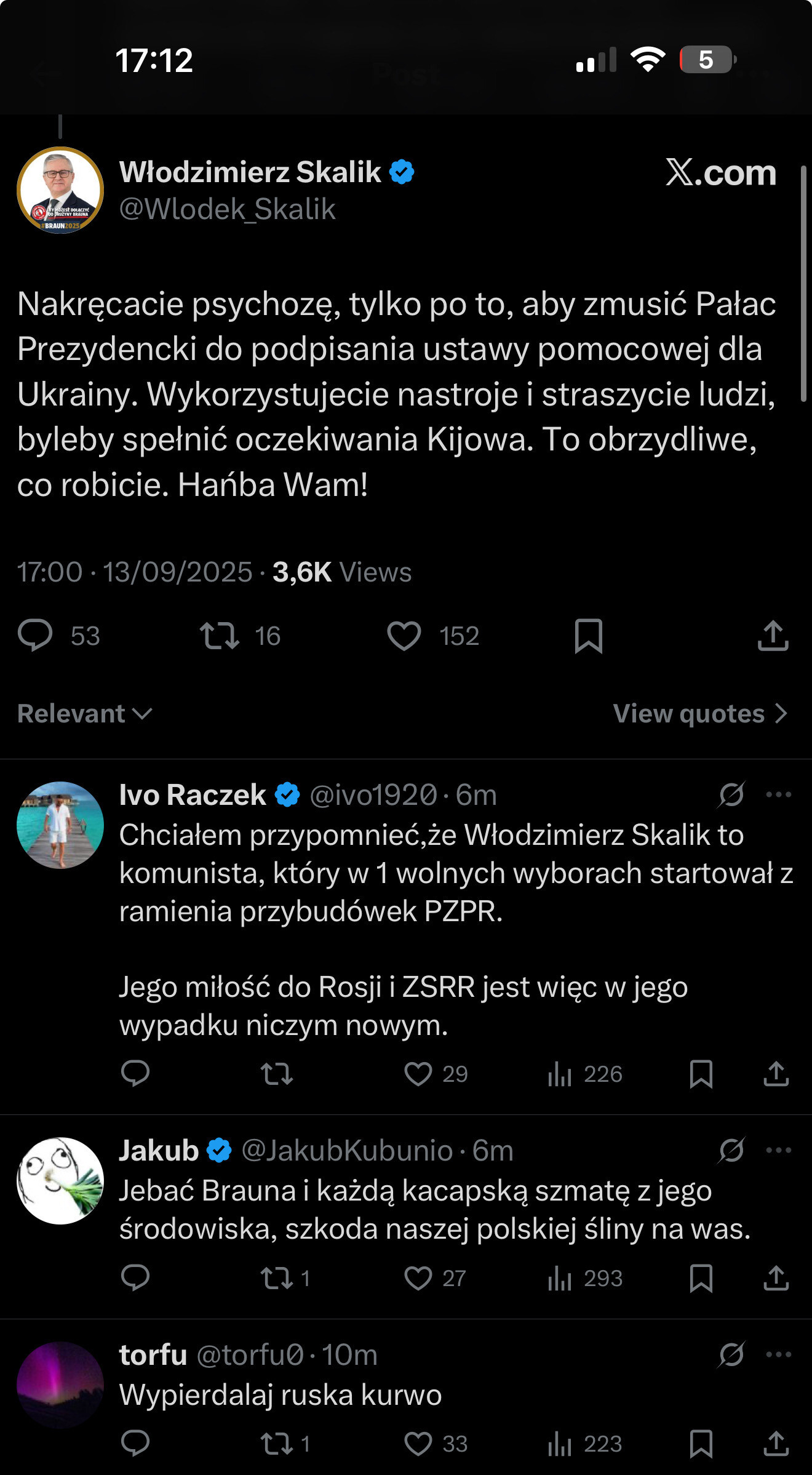Viewport: 812px width, 1475px height.
Task: Open the overflow menu on torfu's reply
Action: tap(778, 1354)
